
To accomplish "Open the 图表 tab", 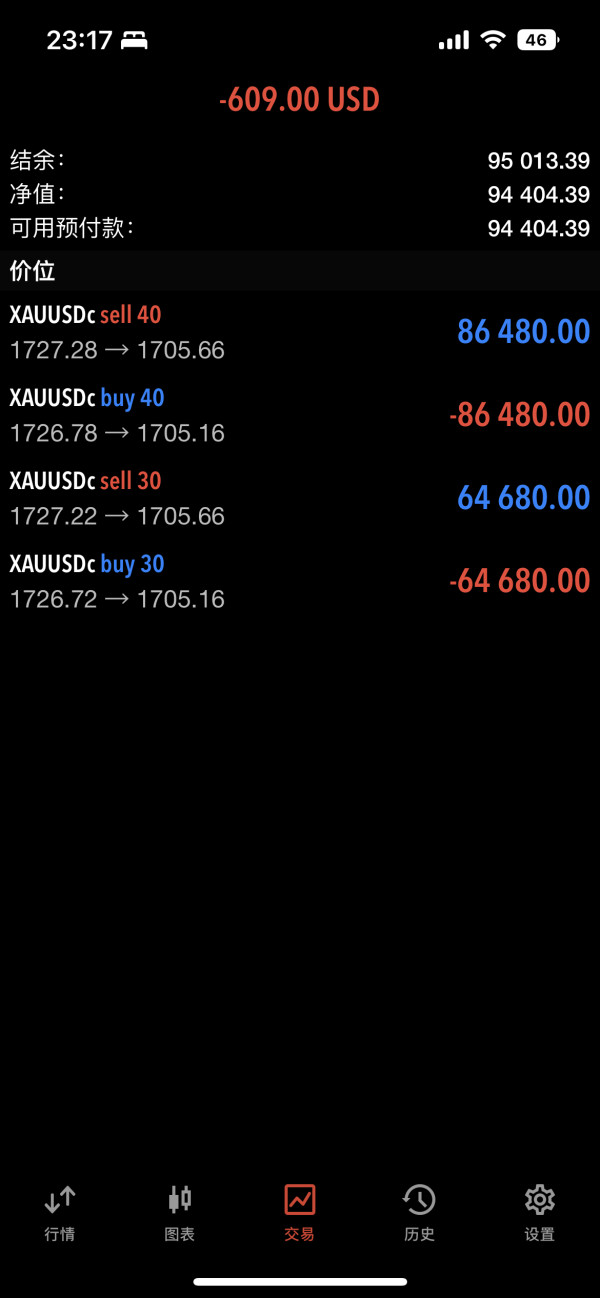I will tap(180, 1212).
